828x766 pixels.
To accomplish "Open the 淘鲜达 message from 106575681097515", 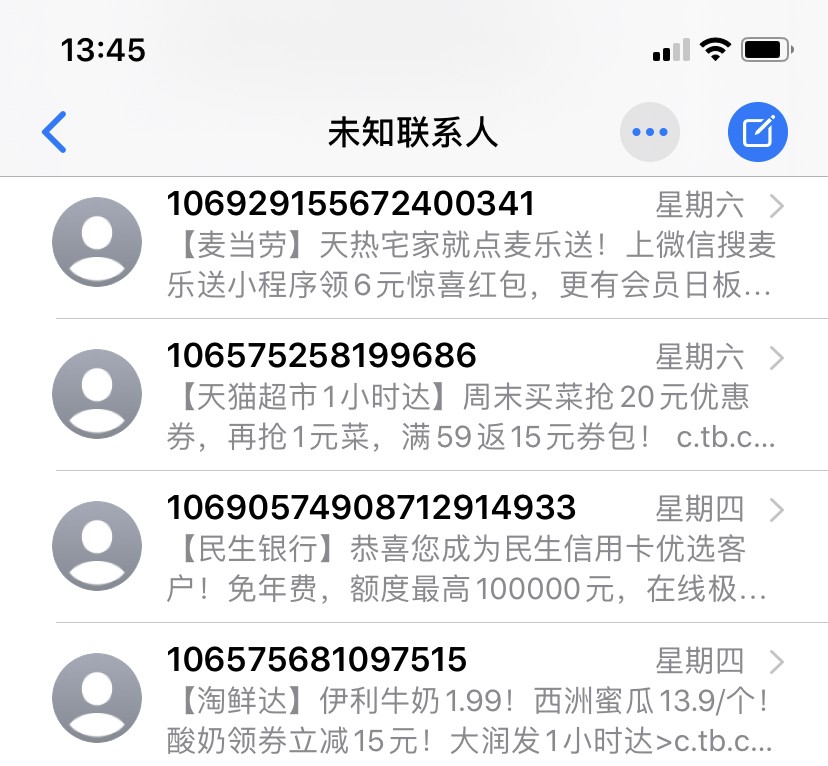I will click(470, 700).
